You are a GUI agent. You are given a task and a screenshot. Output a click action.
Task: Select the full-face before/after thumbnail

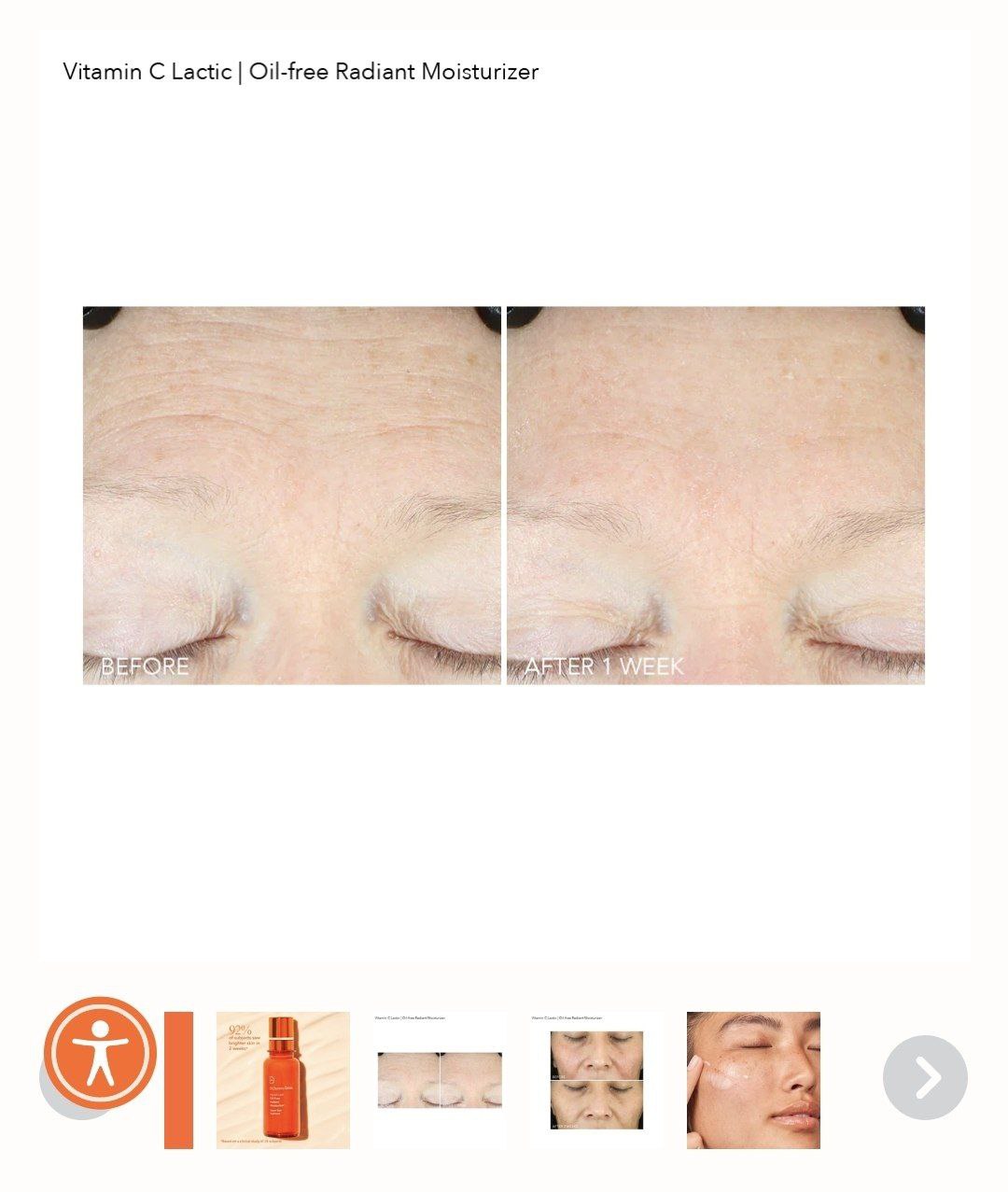click(596, 1080)
